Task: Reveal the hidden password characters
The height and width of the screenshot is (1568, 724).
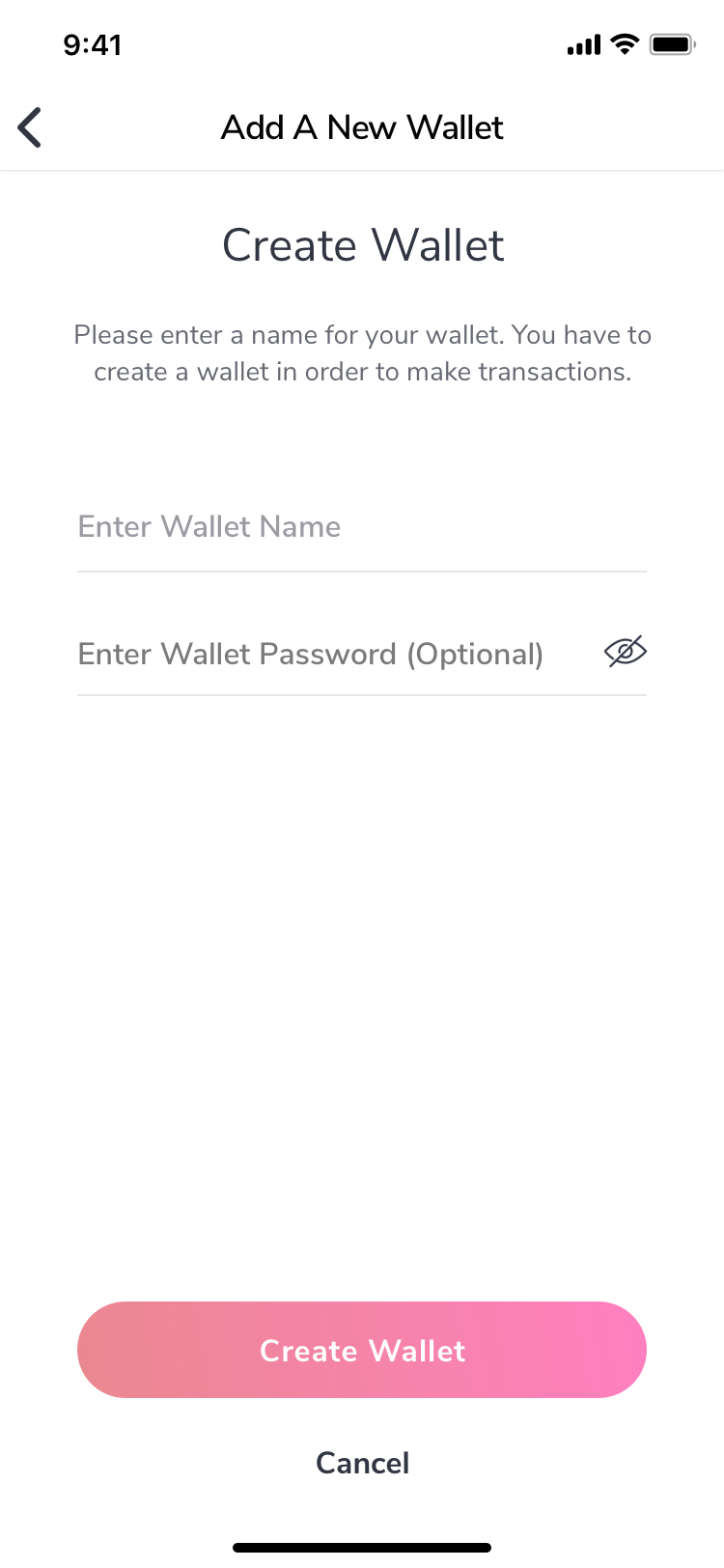Action: pos(625,652)
